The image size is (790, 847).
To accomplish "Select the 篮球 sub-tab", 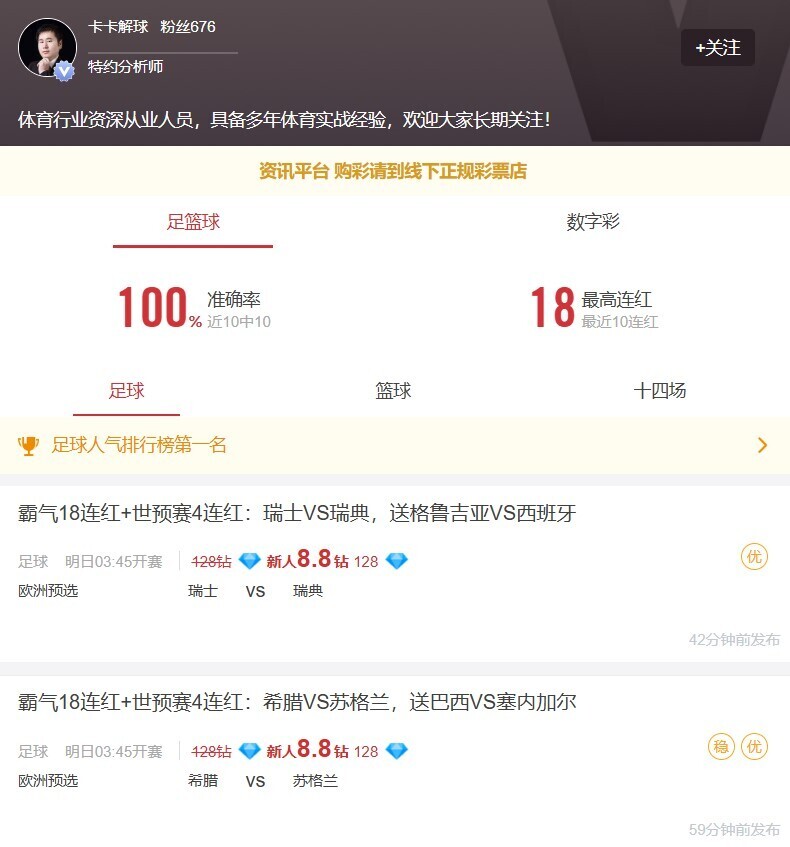I will click(x=393, y=391).
